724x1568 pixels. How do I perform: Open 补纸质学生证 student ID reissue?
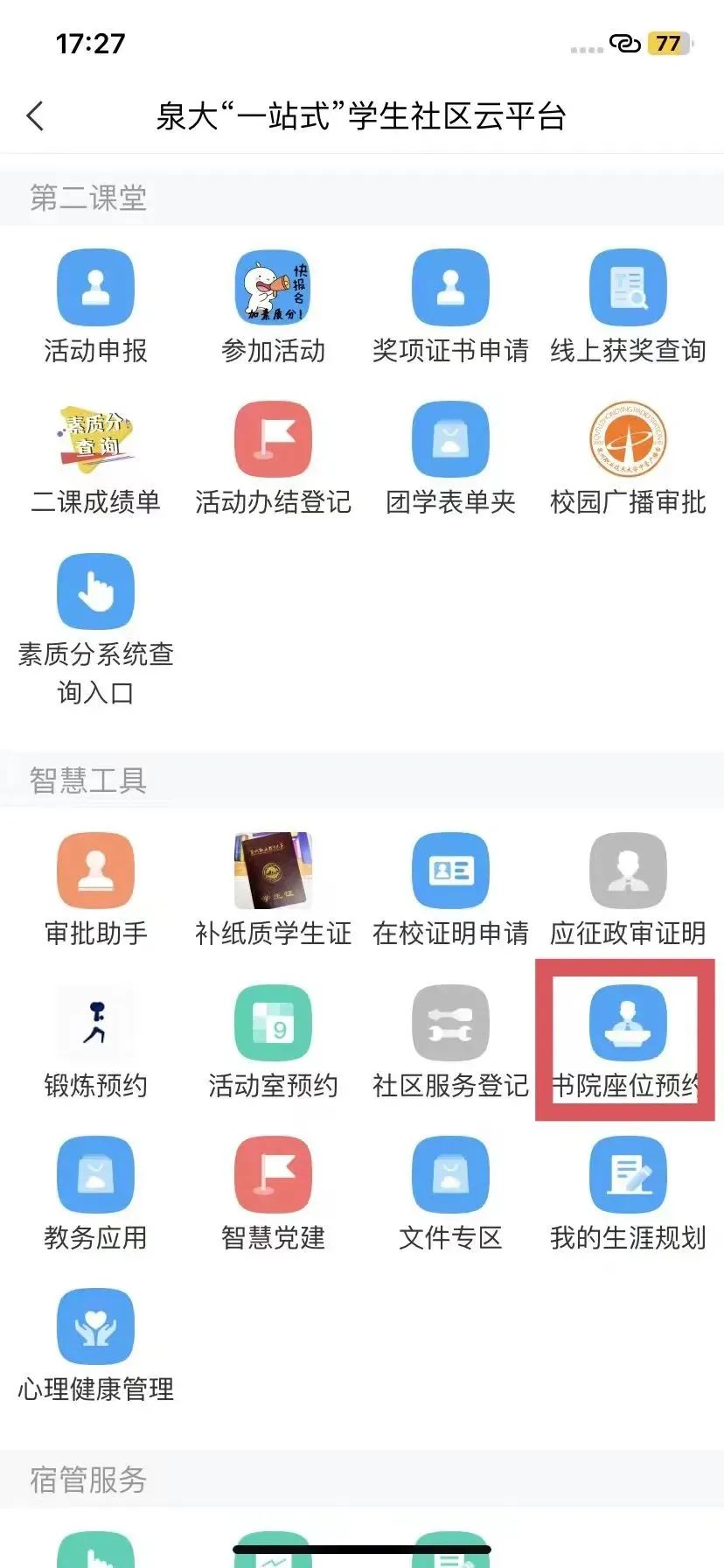click(273, 871)
